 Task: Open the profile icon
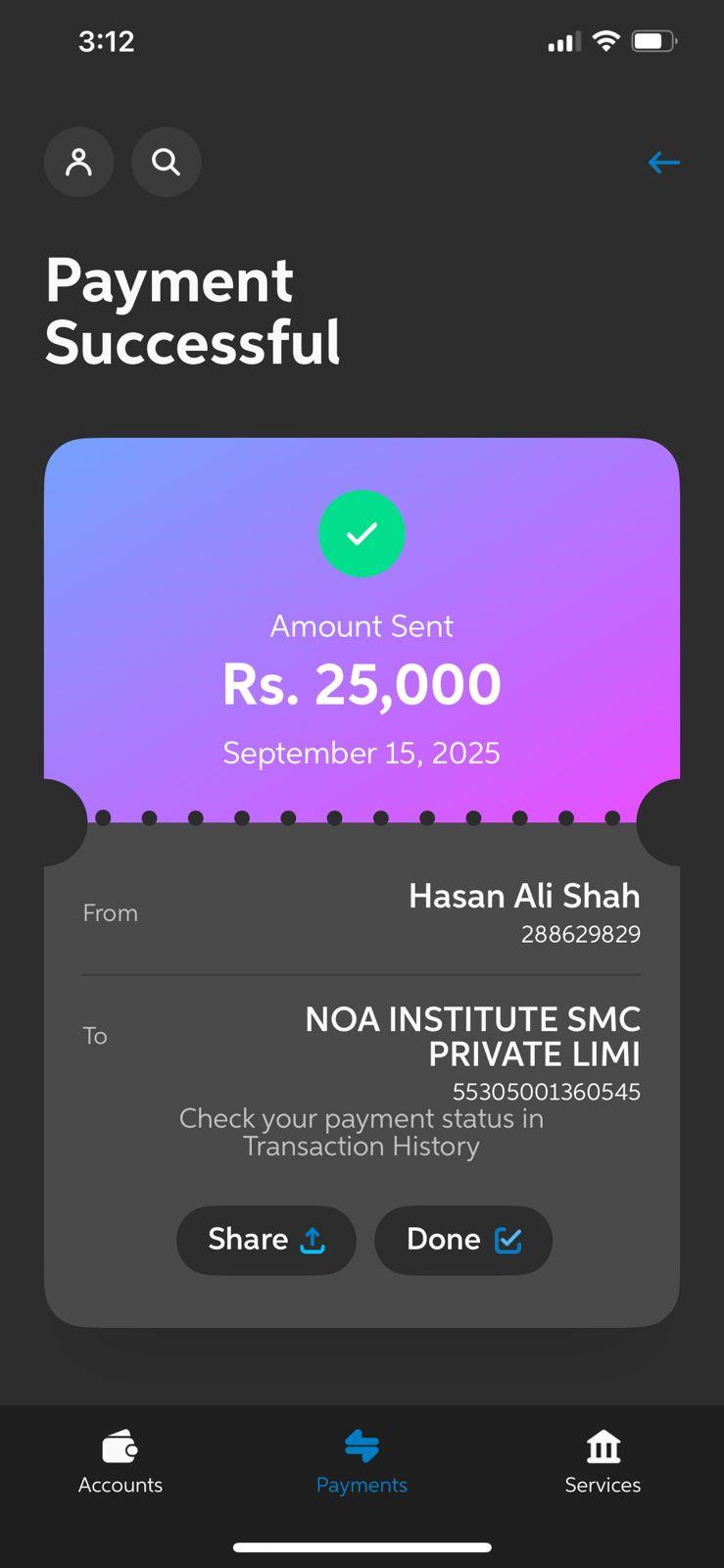point(78,162)
